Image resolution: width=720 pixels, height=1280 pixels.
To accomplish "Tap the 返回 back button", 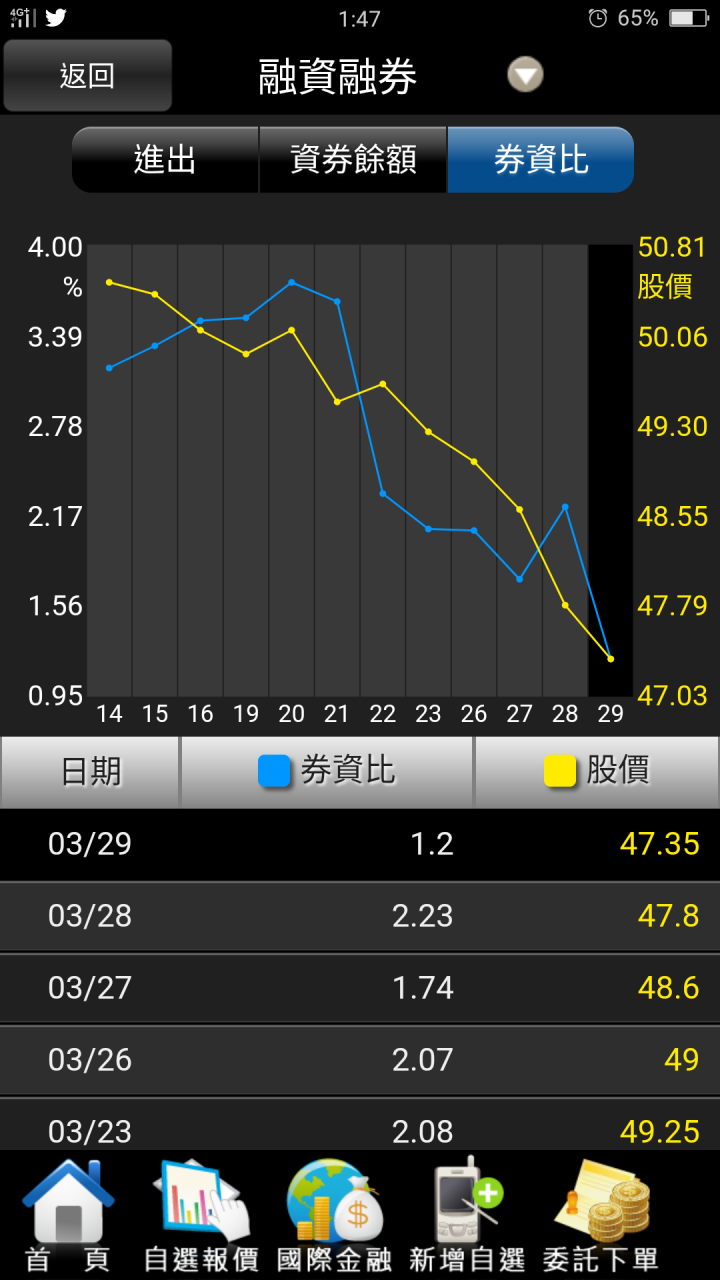I will click(87, 76).
